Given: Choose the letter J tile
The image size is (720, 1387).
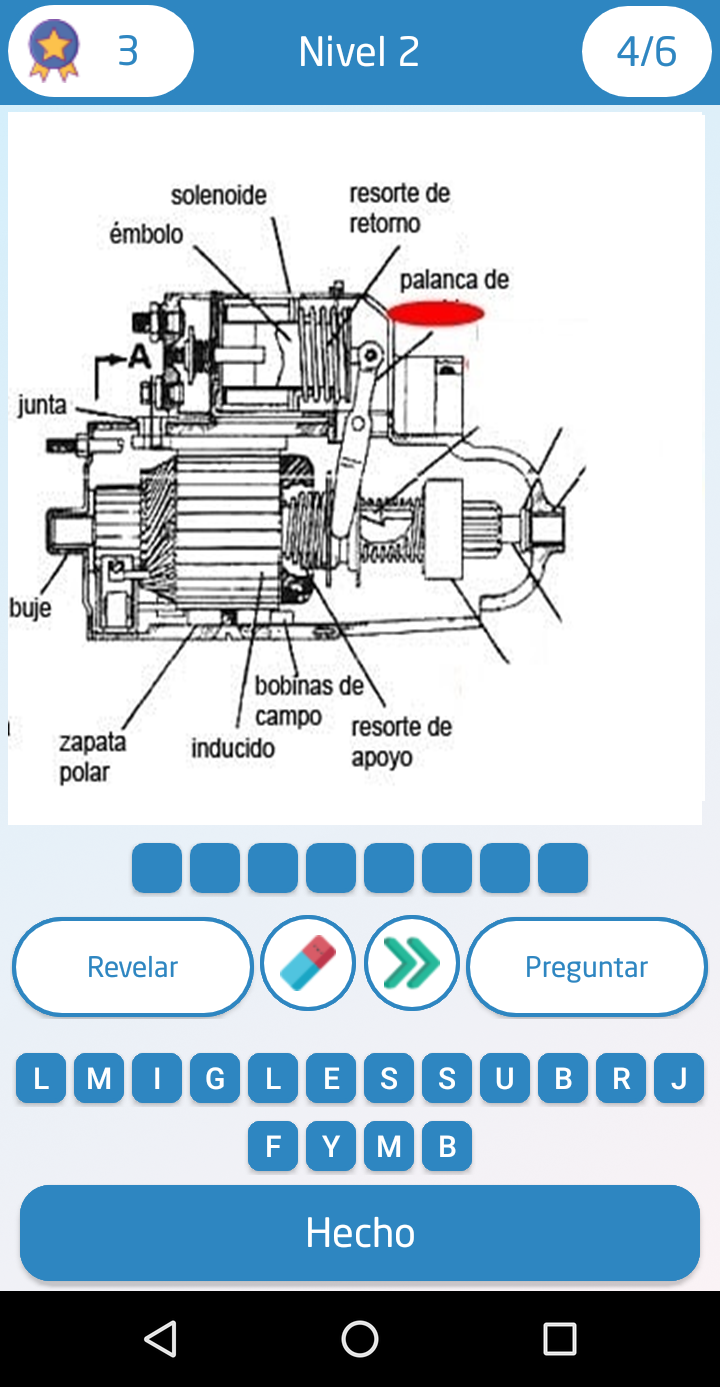Looking at the screenshot, I should tap(679, 1079).
